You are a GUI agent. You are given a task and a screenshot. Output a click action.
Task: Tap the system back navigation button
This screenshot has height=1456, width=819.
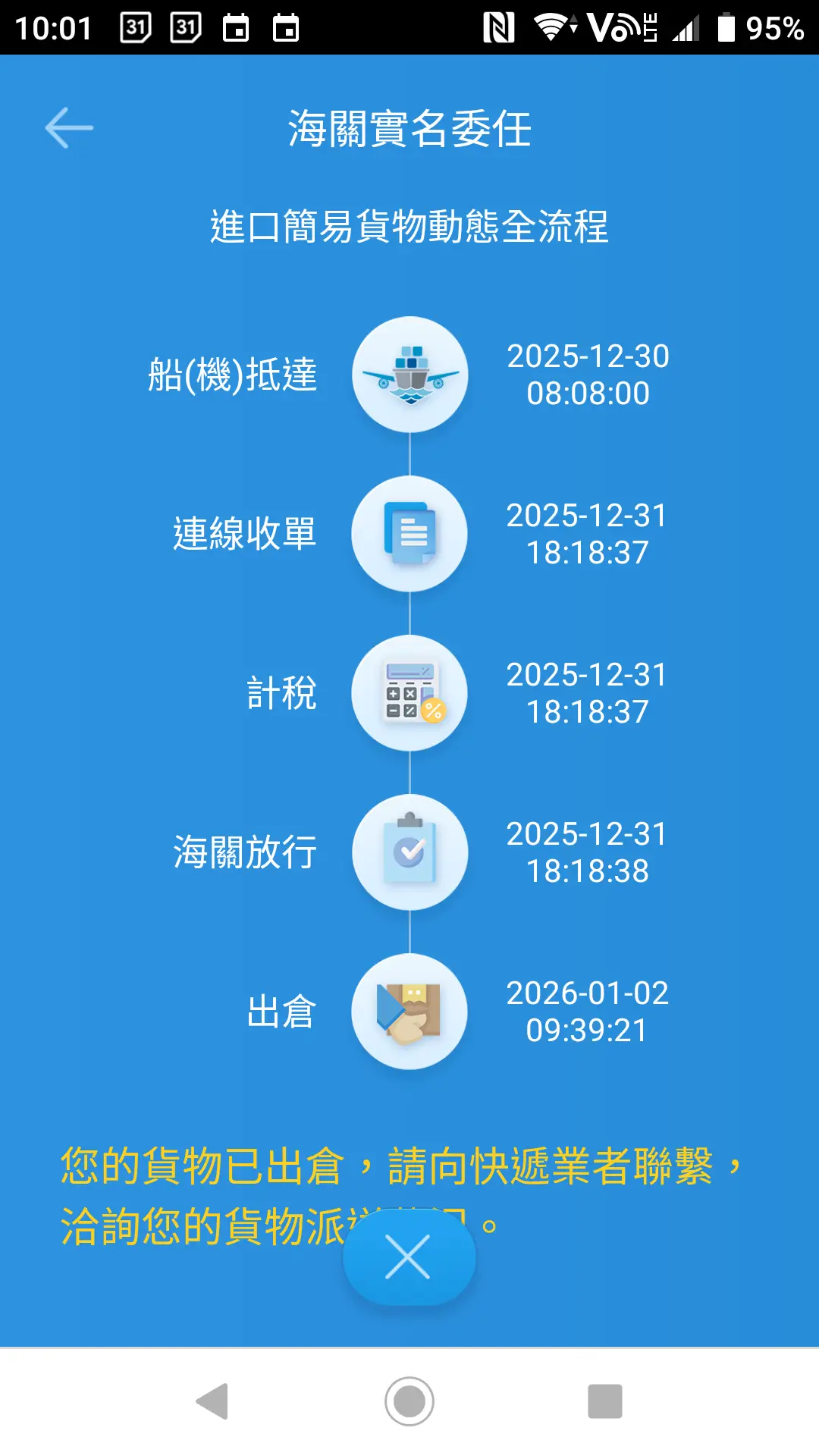click(213, 1401)
